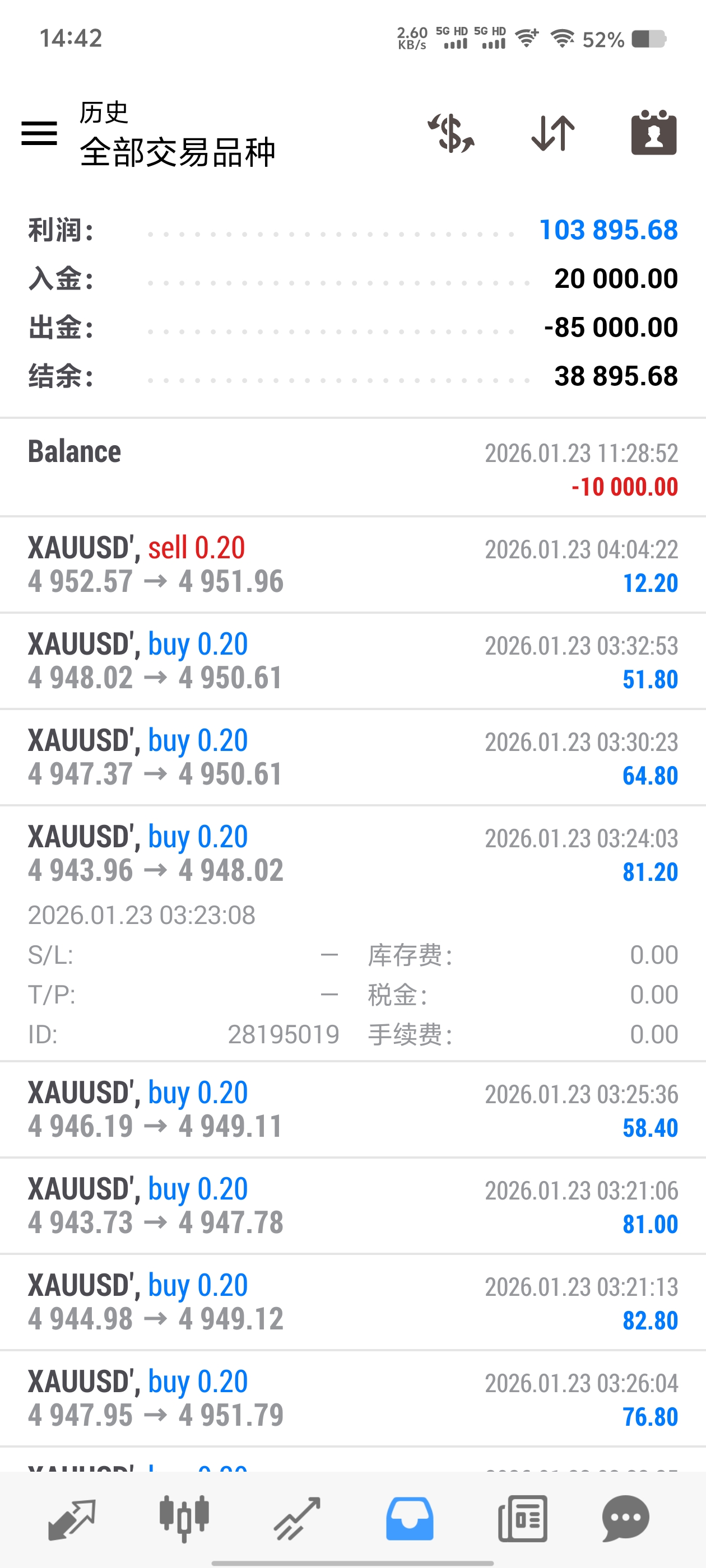This screenshot has width=706, height=1568.
Task: Open the symbol filter dollar icon
Action: coord(450,133)
